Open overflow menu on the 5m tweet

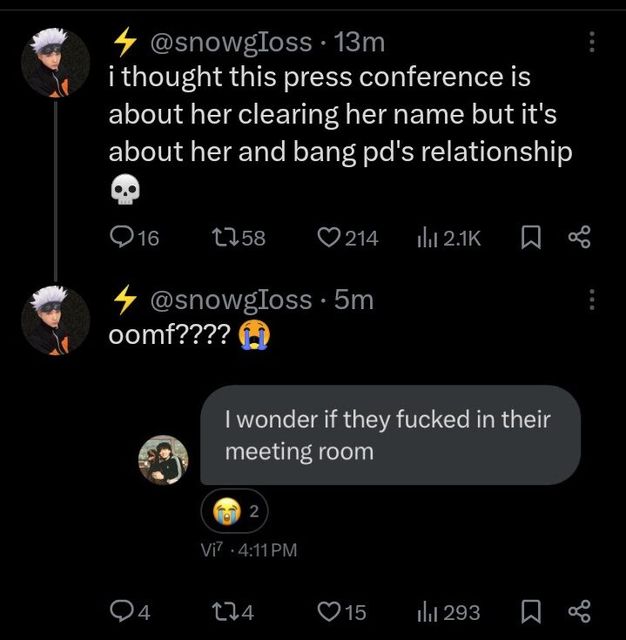tap(592, 299)
